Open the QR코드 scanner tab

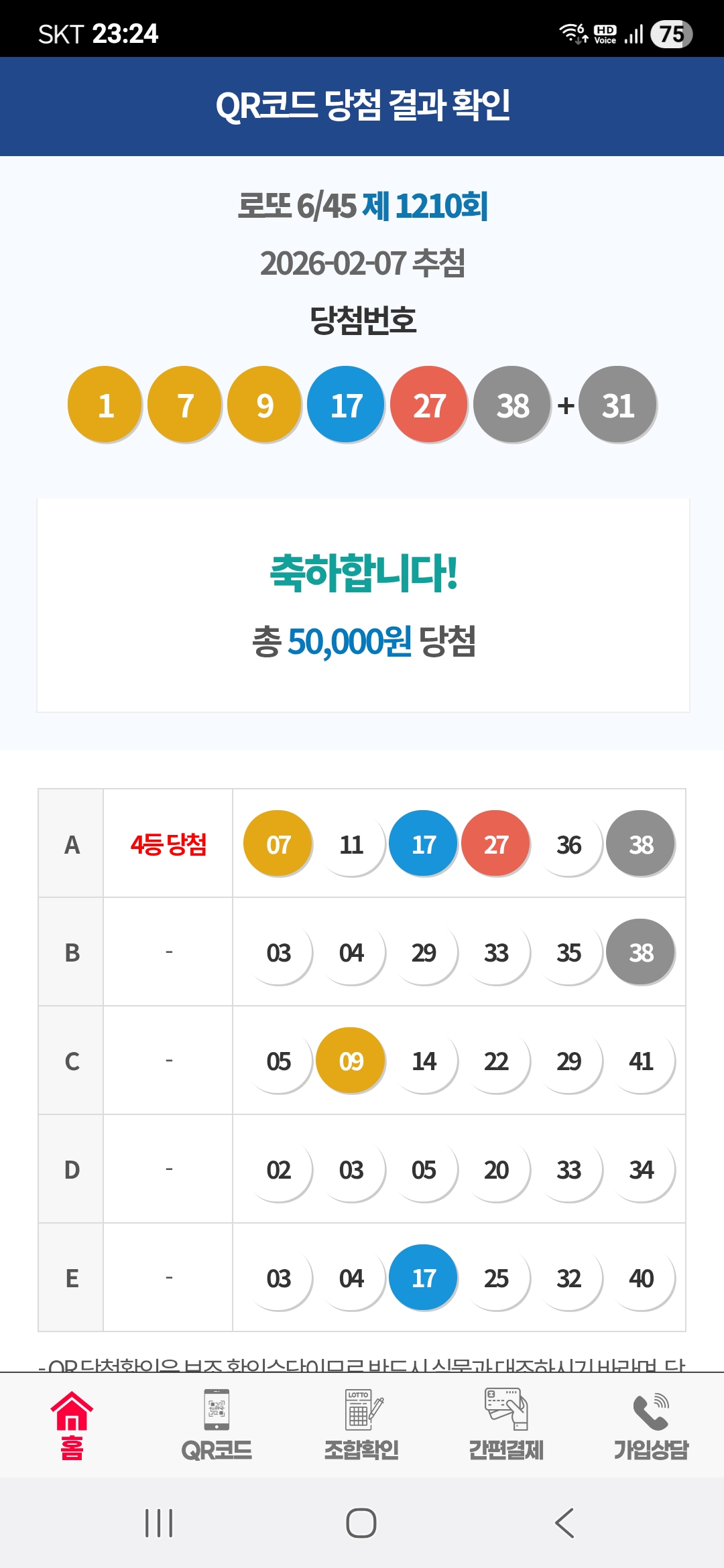[217, 1425]
